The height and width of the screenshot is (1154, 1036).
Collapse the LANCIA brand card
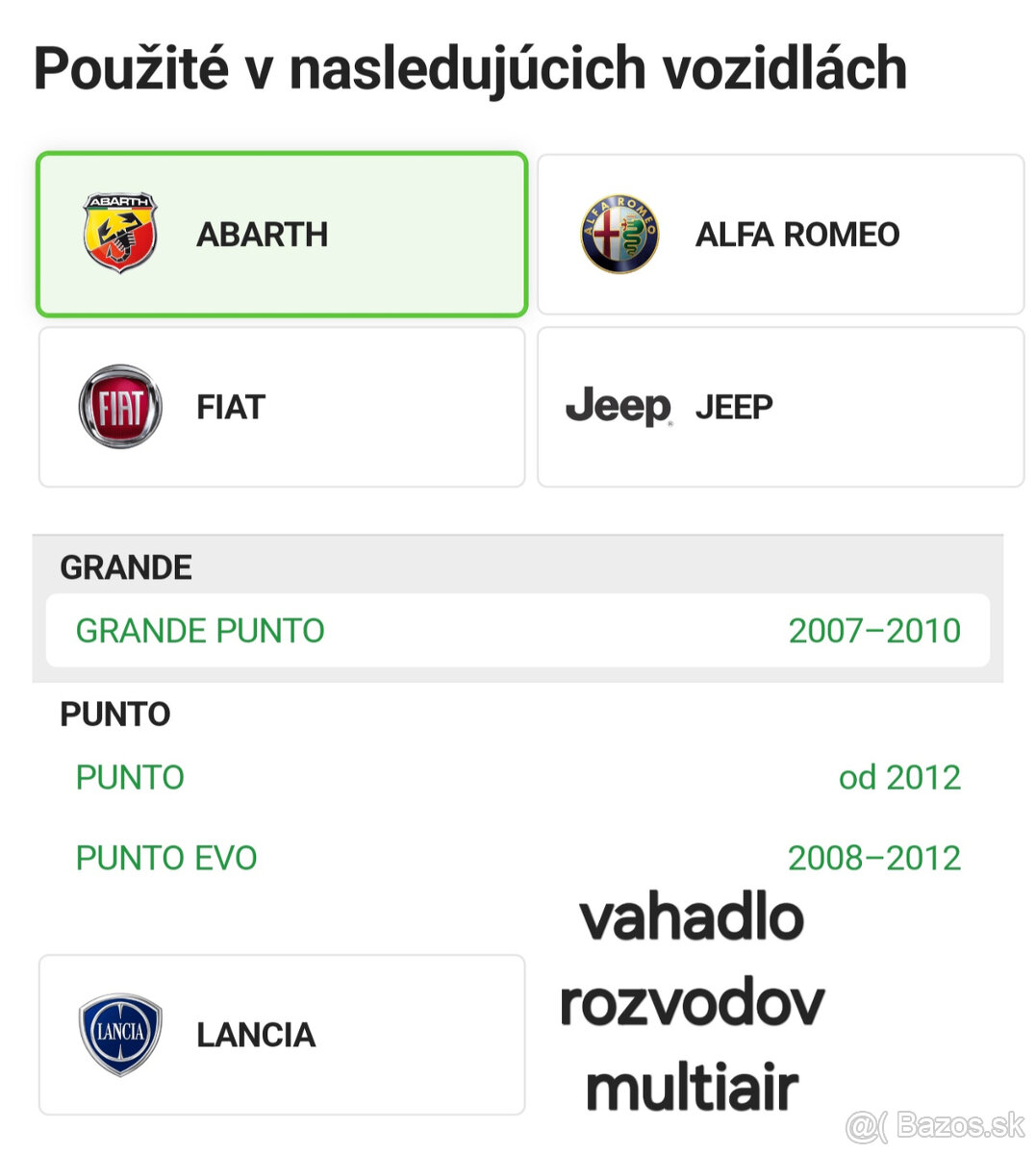click(x=281, y=1035)
